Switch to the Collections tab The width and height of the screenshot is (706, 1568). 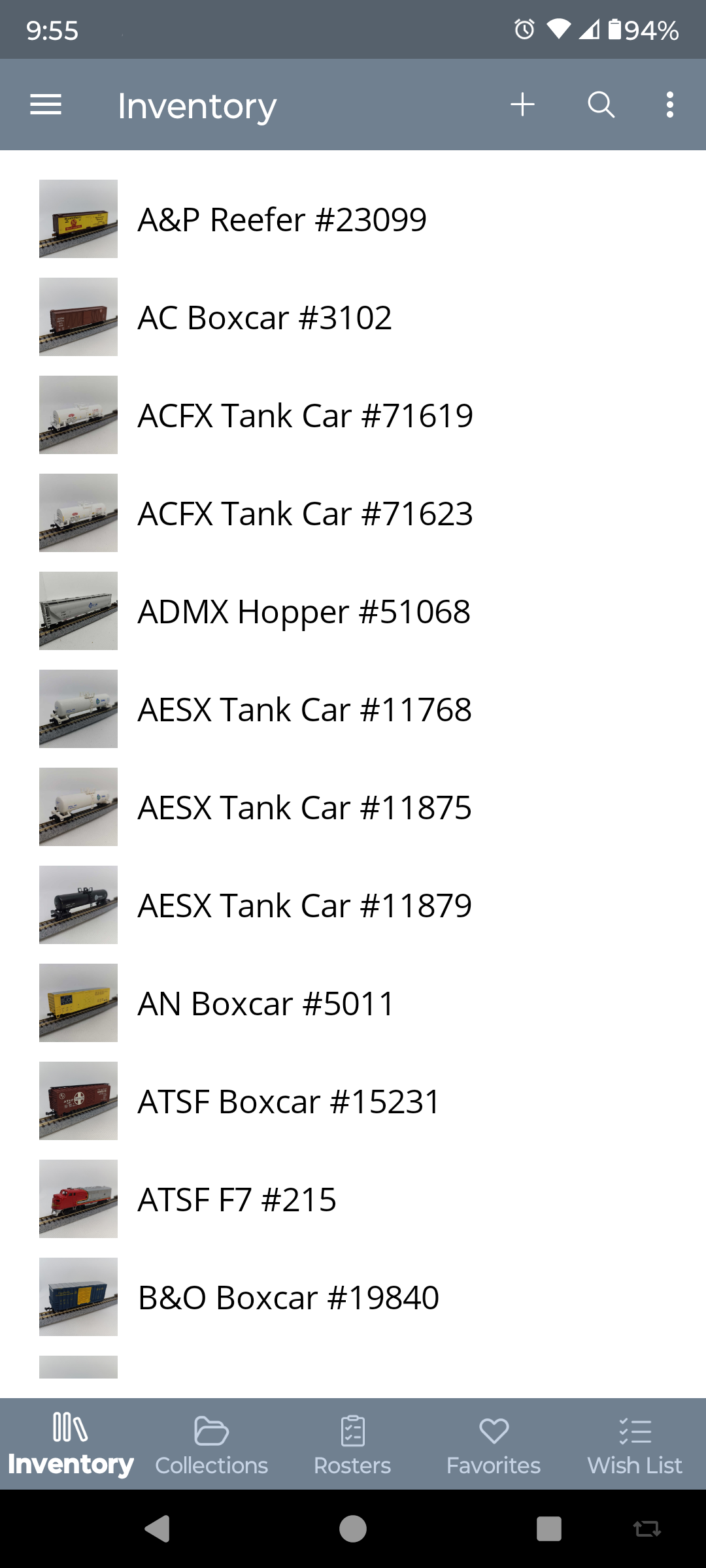pyautogui.click(x=212, y=1444)
